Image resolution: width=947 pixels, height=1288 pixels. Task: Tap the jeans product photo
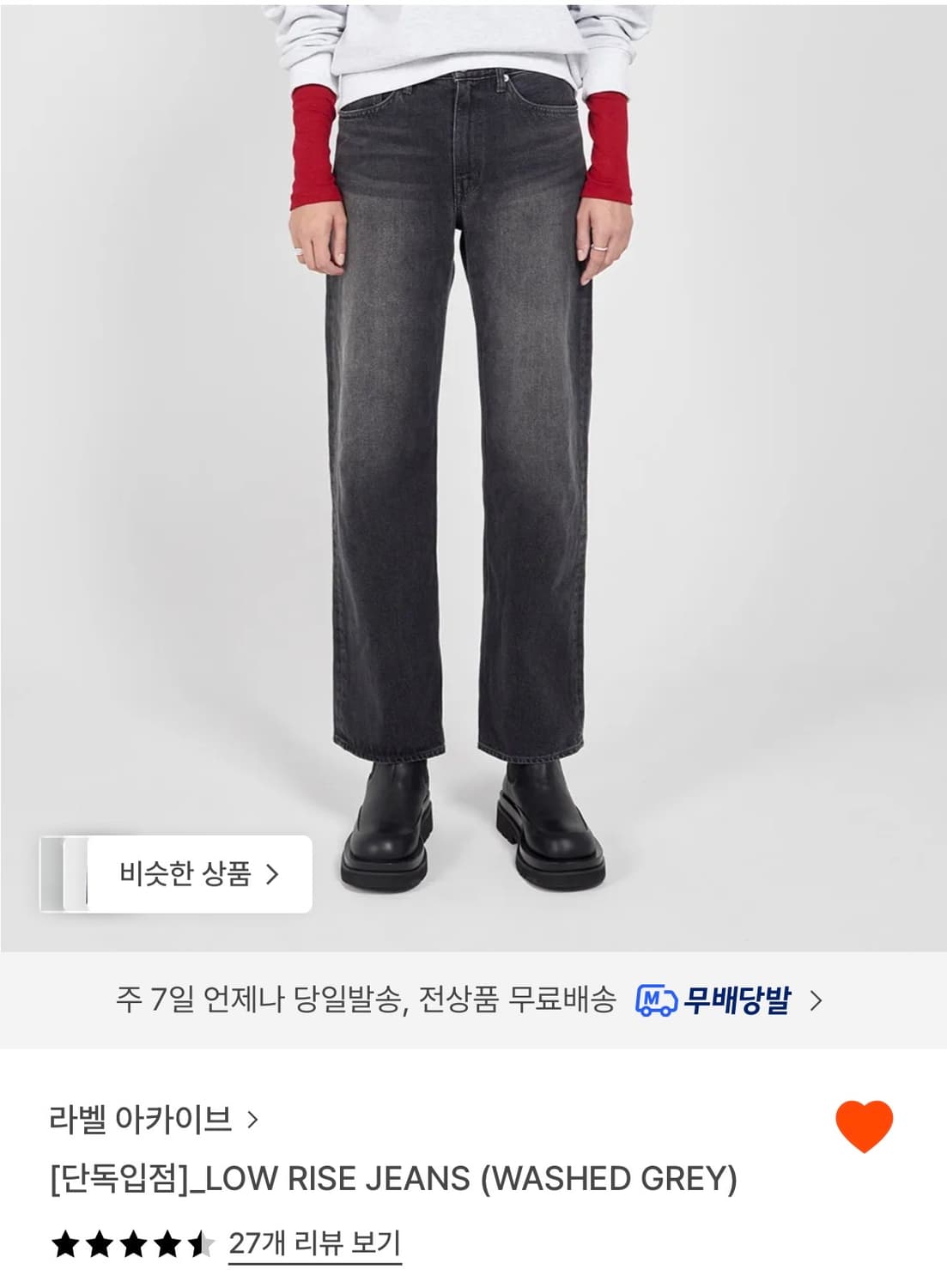click(x=472, y=429)
